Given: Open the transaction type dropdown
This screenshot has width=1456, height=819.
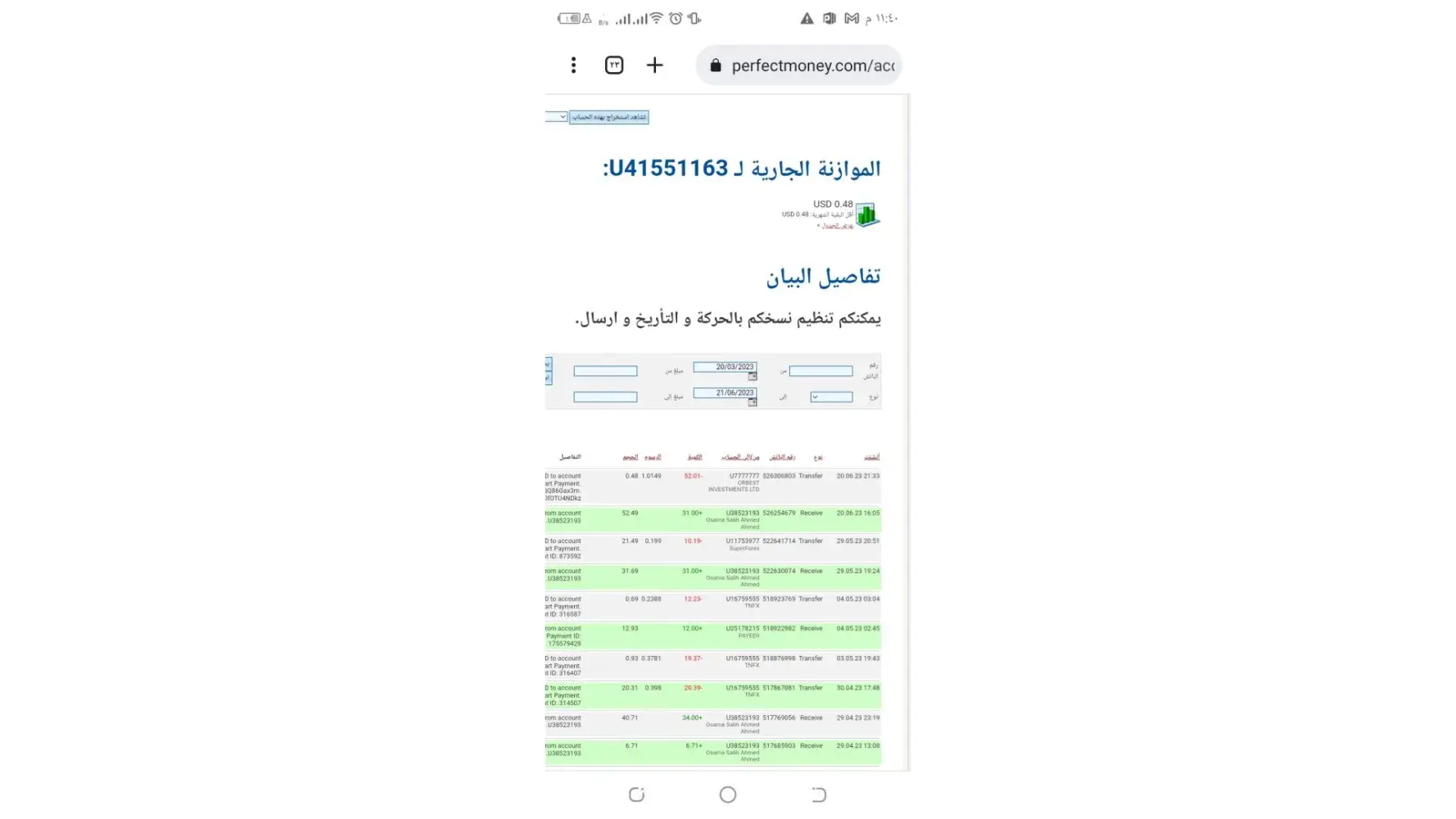Looking at the screenshot, I should click(831, 397).
